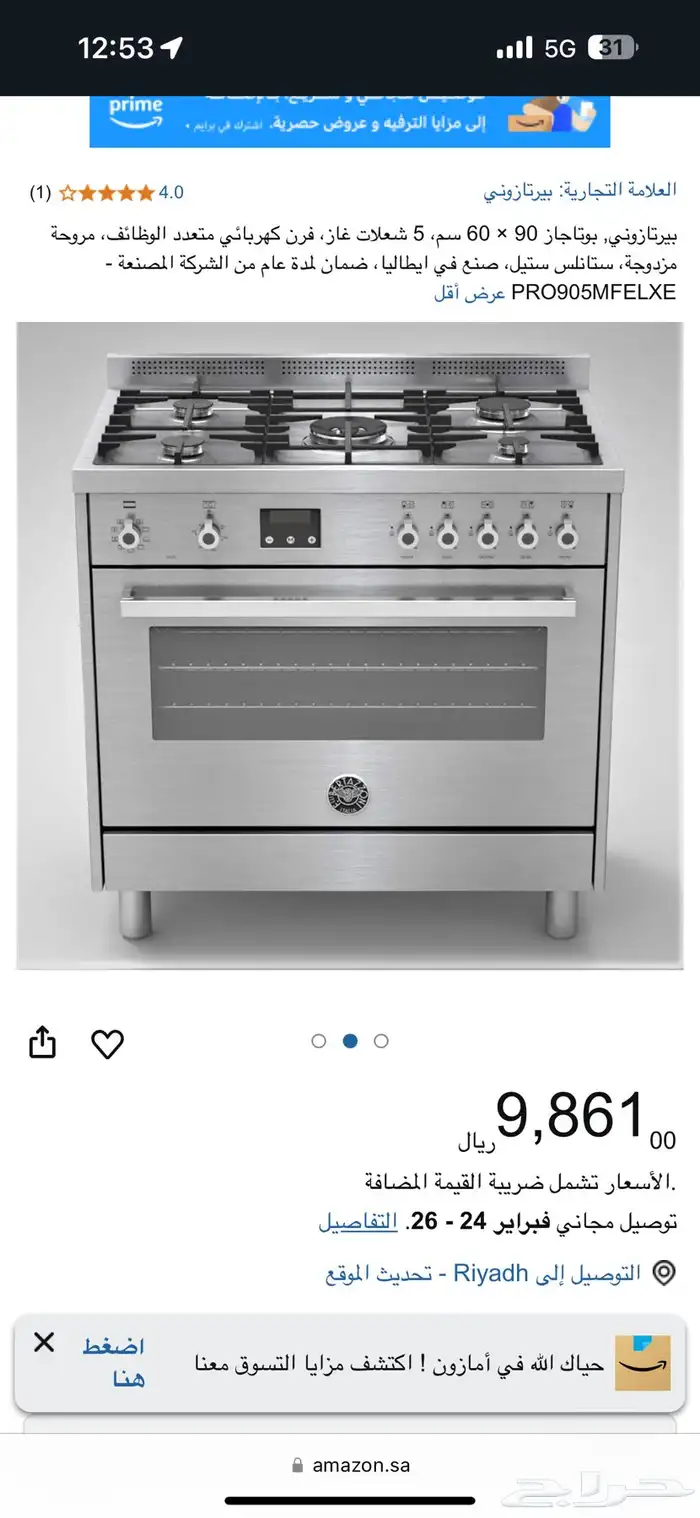Open delivery التفاصيل link
Viewport: 700px width, 1518px height.
pos(358,1221)
